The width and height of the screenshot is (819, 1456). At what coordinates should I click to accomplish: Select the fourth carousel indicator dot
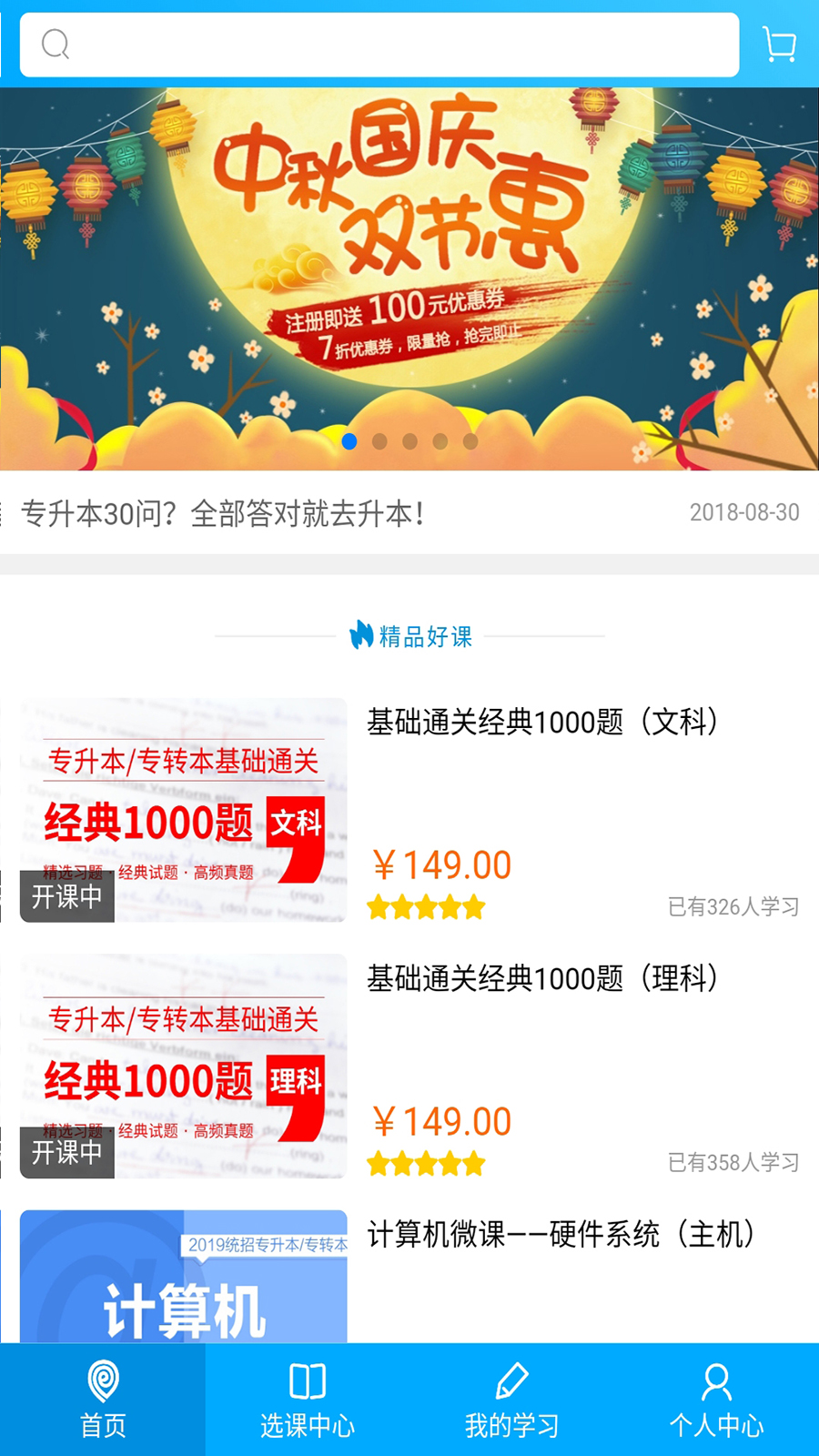click(x=440, y=441)
